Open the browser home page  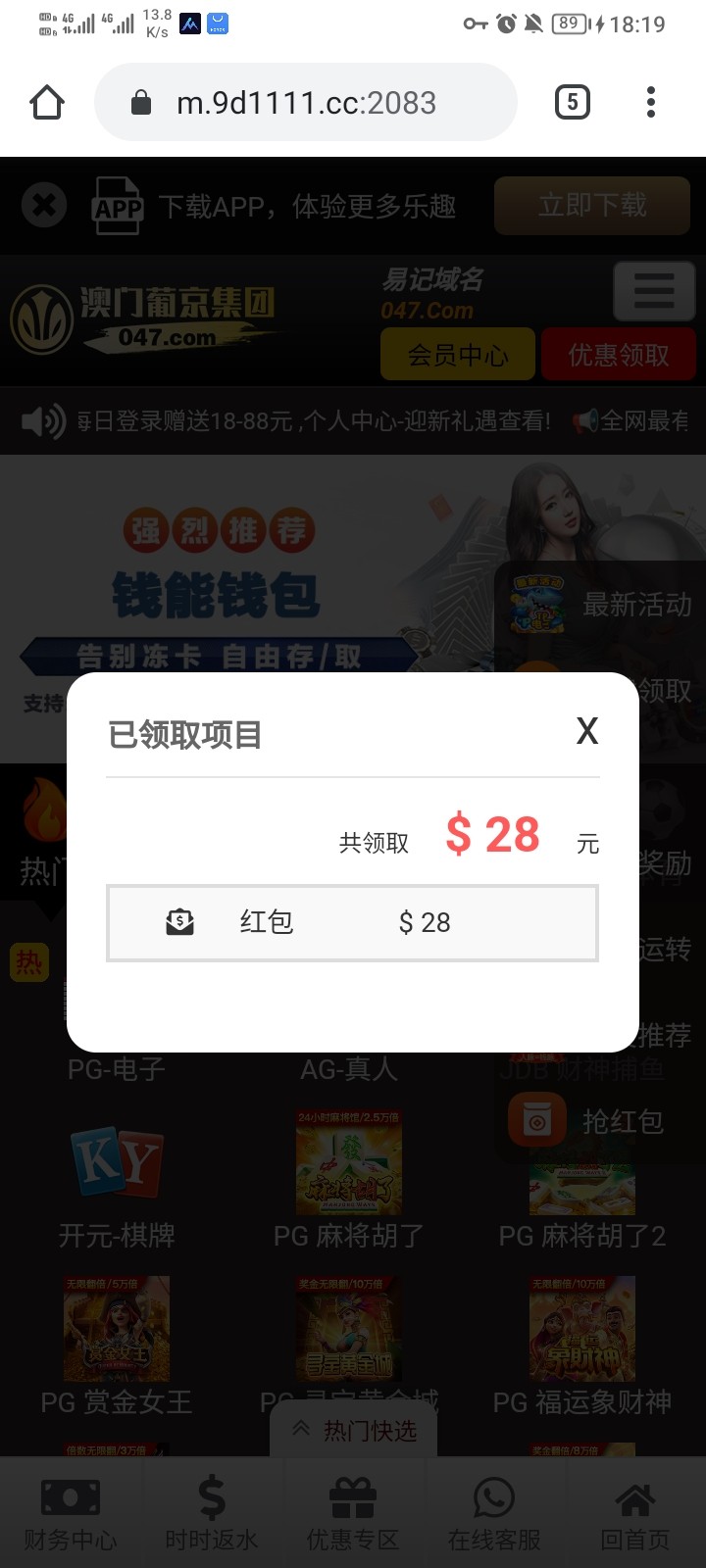pyautogui.click(x=47, y=102)
